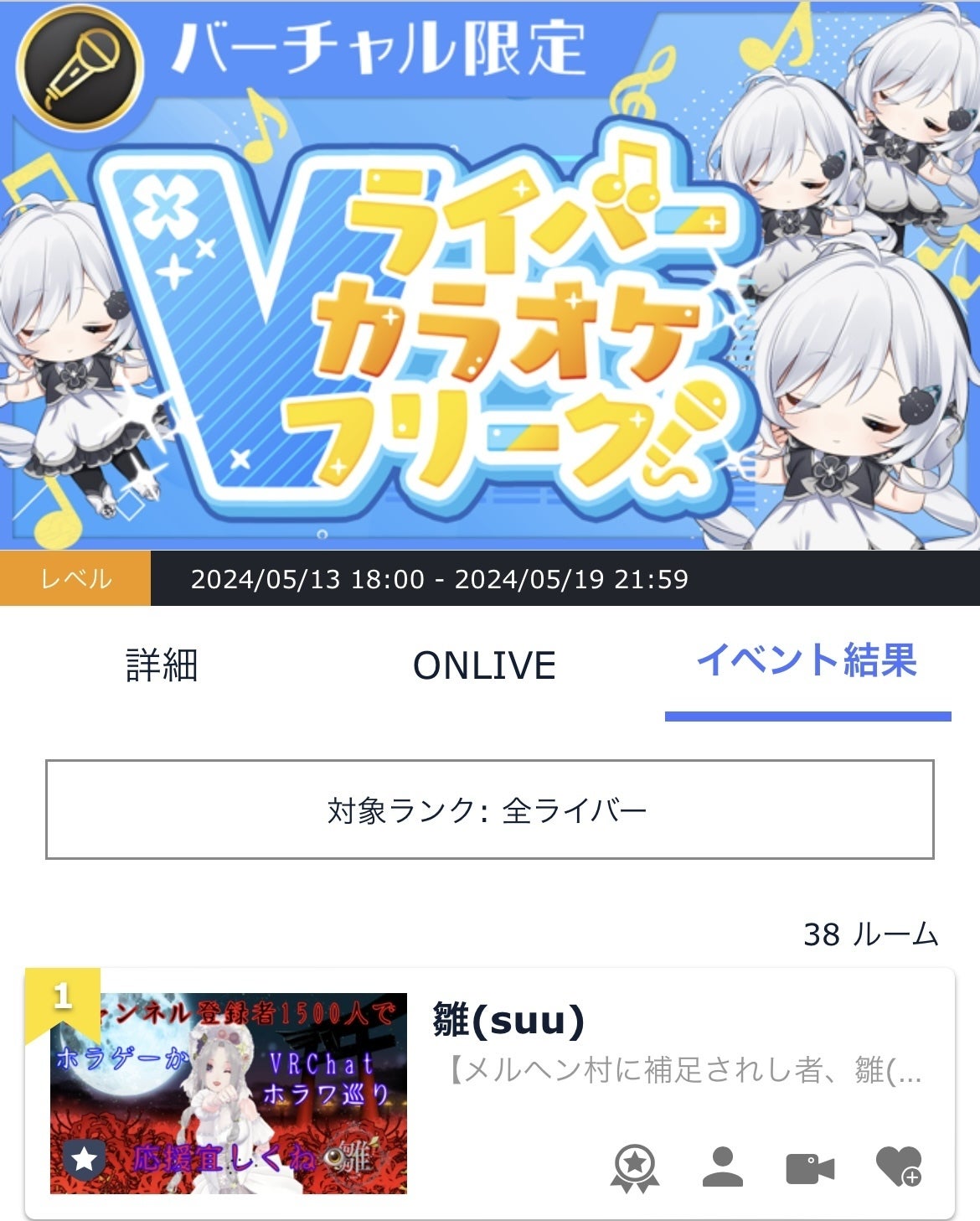
Task: Switch to the ONLIVE tab
Action: [x=484, y=665]
